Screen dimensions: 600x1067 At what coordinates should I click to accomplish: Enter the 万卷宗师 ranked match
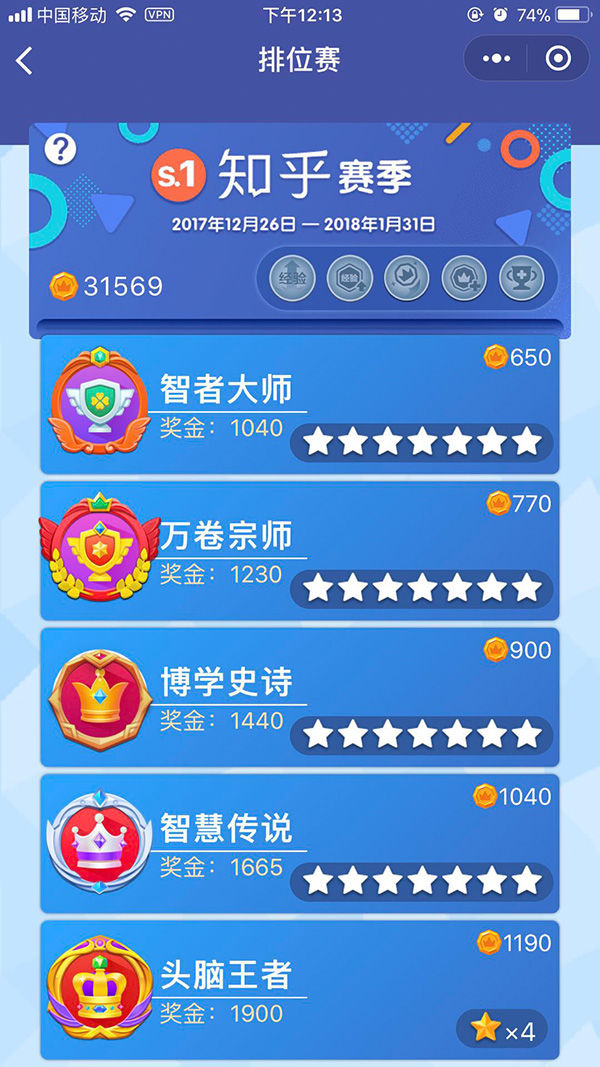tap(300, 550)
